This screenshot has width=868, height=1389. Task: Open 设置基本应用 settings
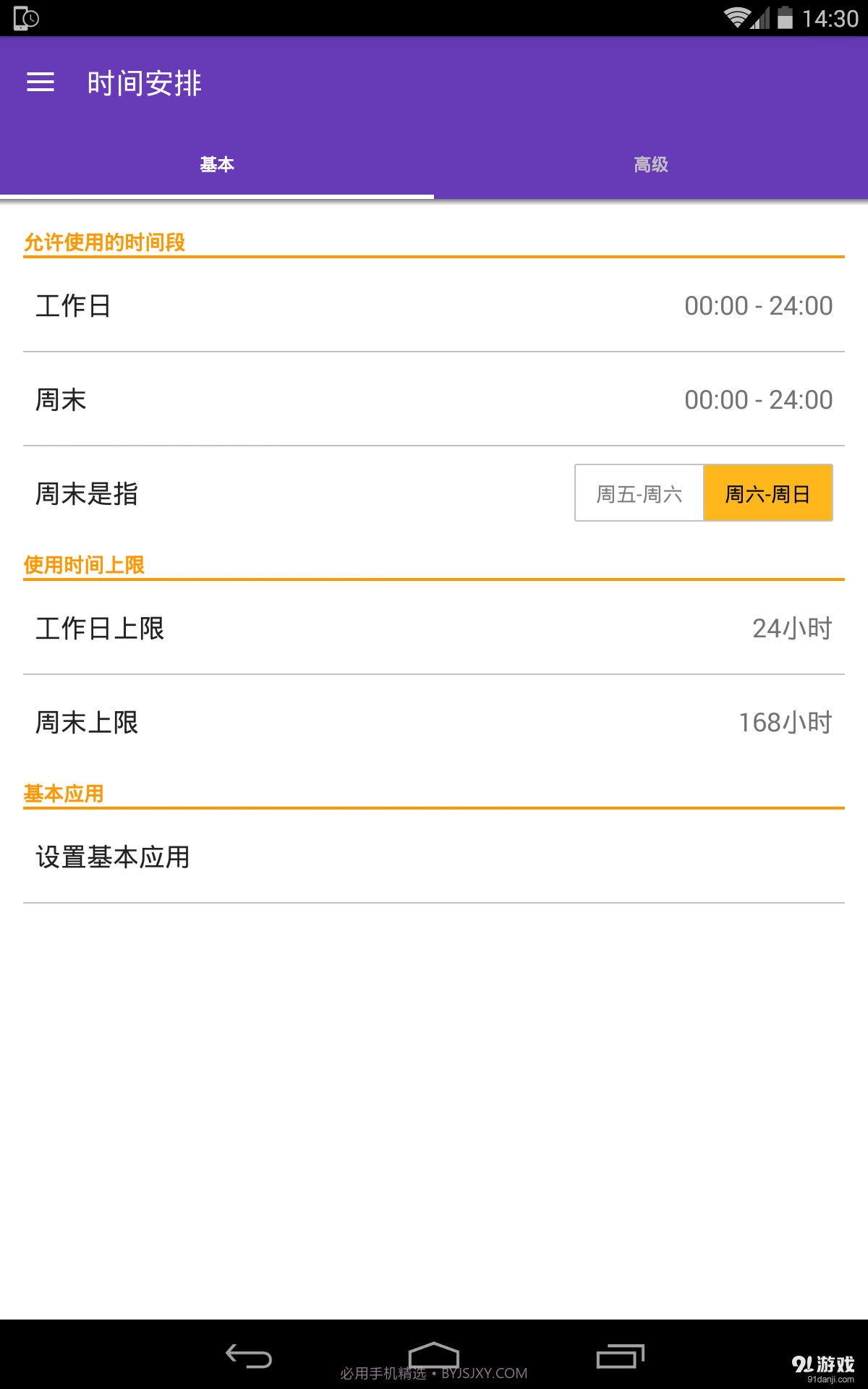434,857
